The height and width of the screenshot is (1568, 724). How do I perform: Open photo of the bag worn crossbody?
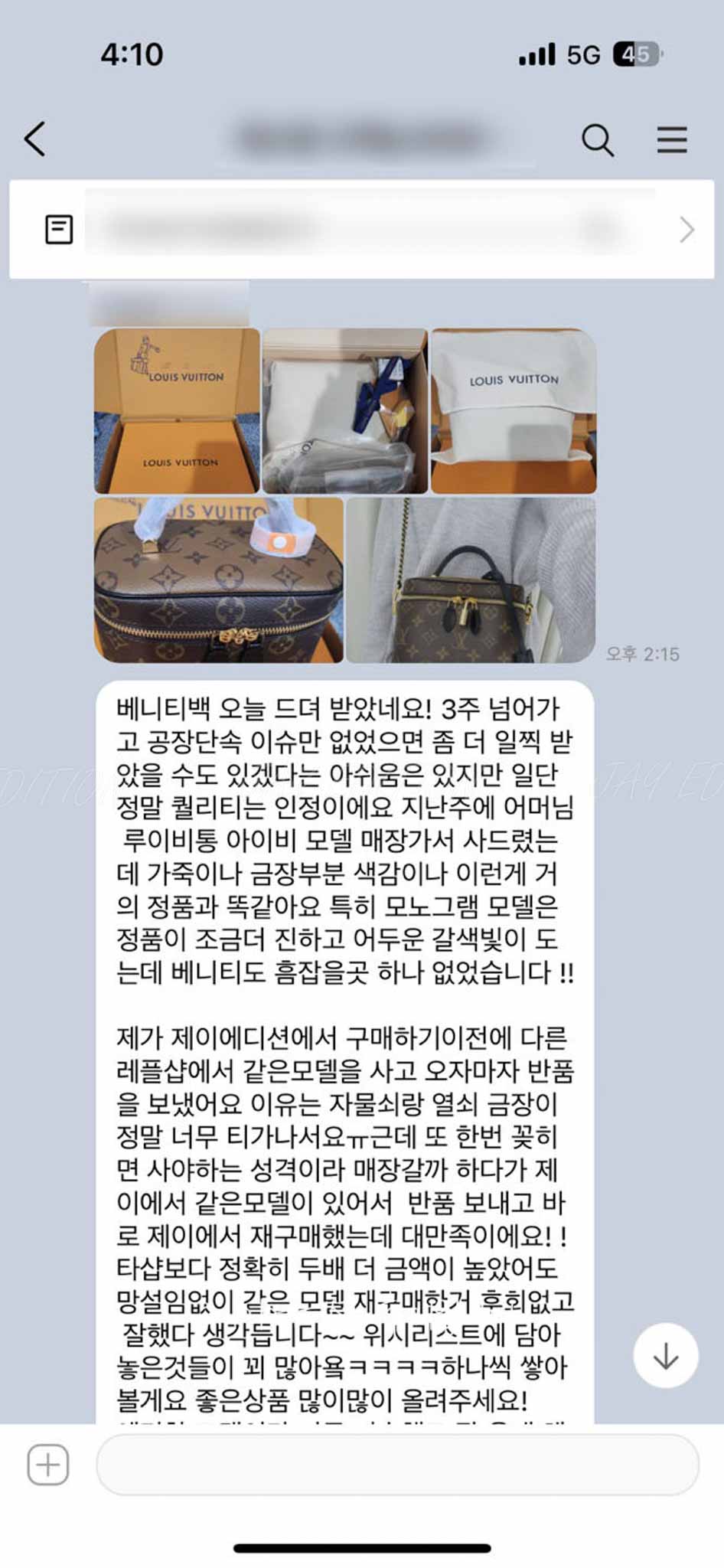click(x=471, y=580)
